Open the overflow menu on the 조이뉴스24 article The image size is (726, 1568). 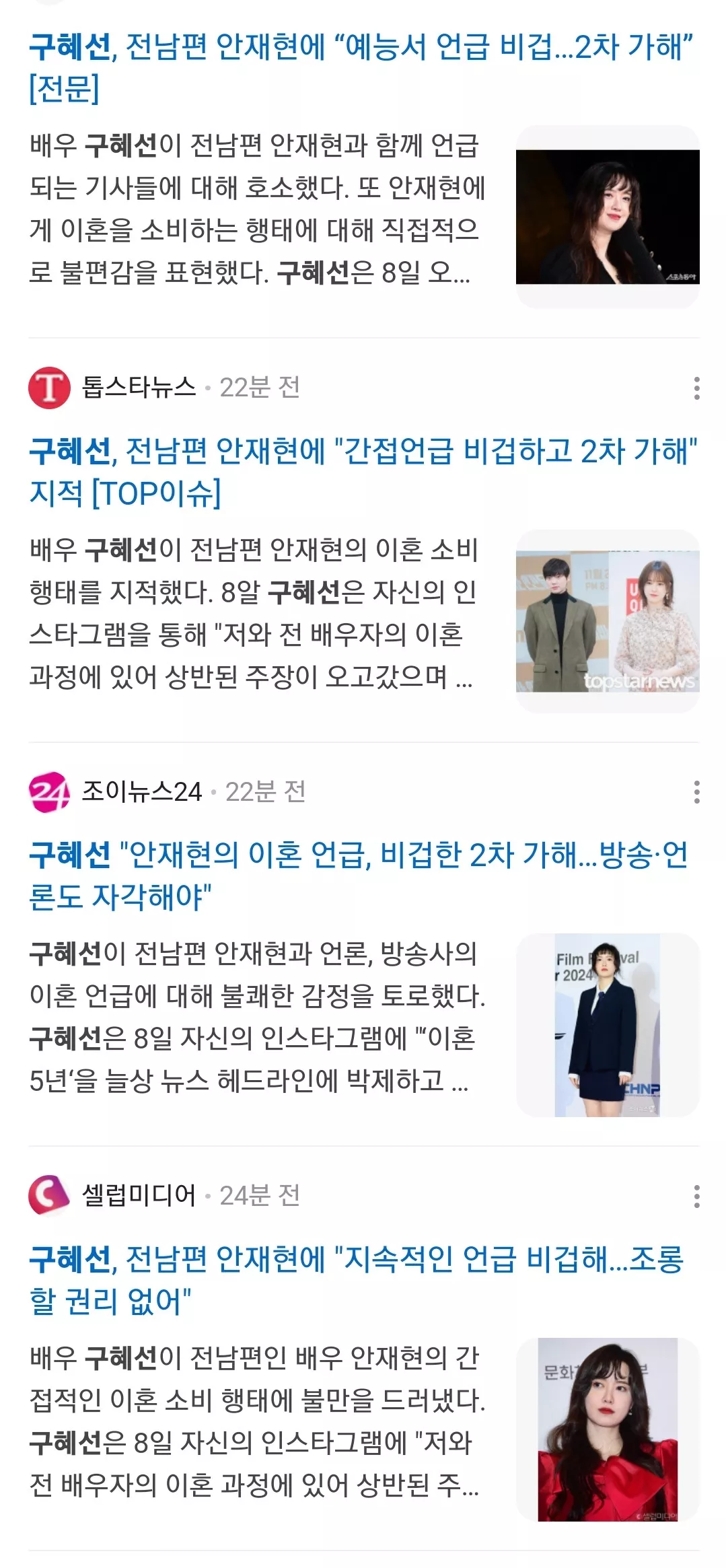point(696,792)
